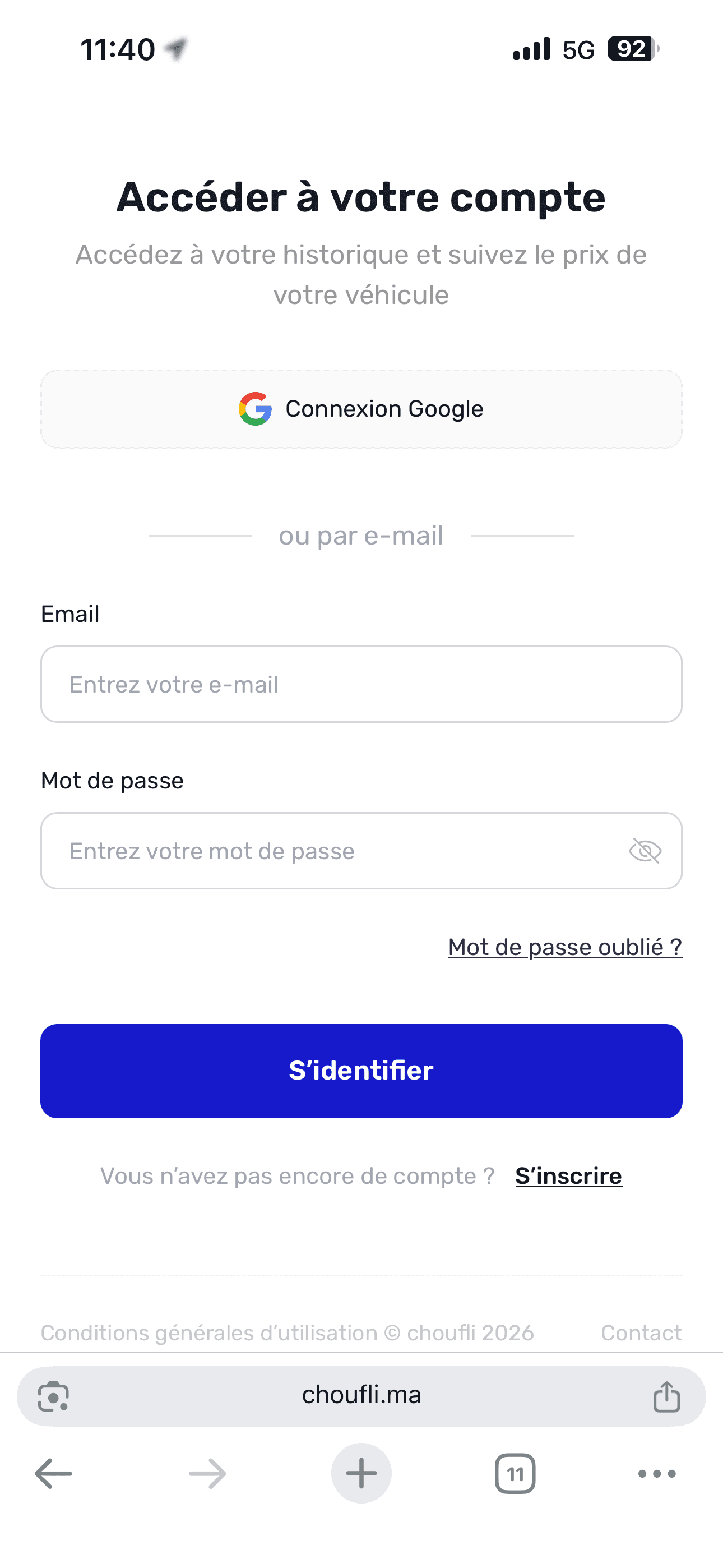Sign in with Connexion Google
Image resolution: width=723 pixels, height=1568 pixels.
coord(361,409)
